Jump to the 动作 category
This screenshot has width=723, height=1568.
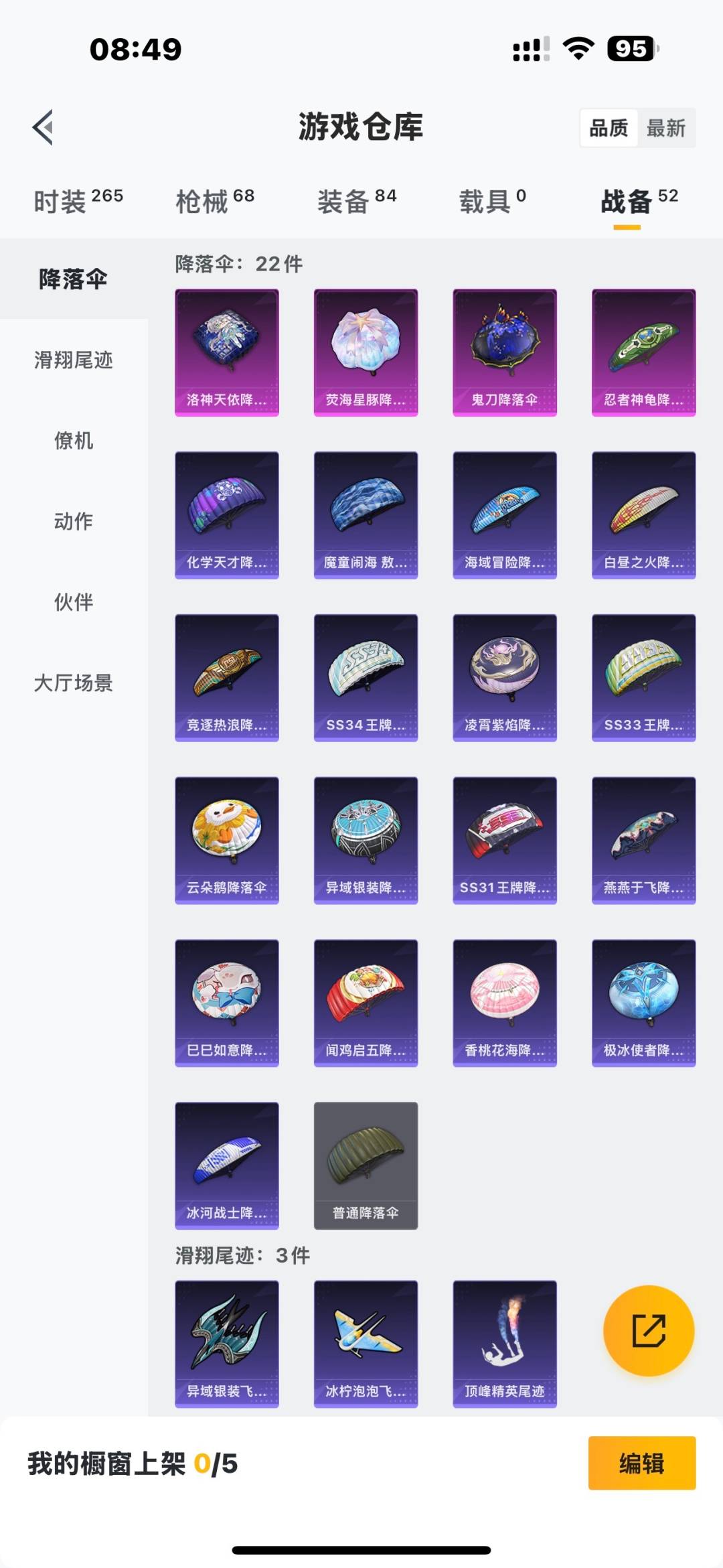point(74,521)
